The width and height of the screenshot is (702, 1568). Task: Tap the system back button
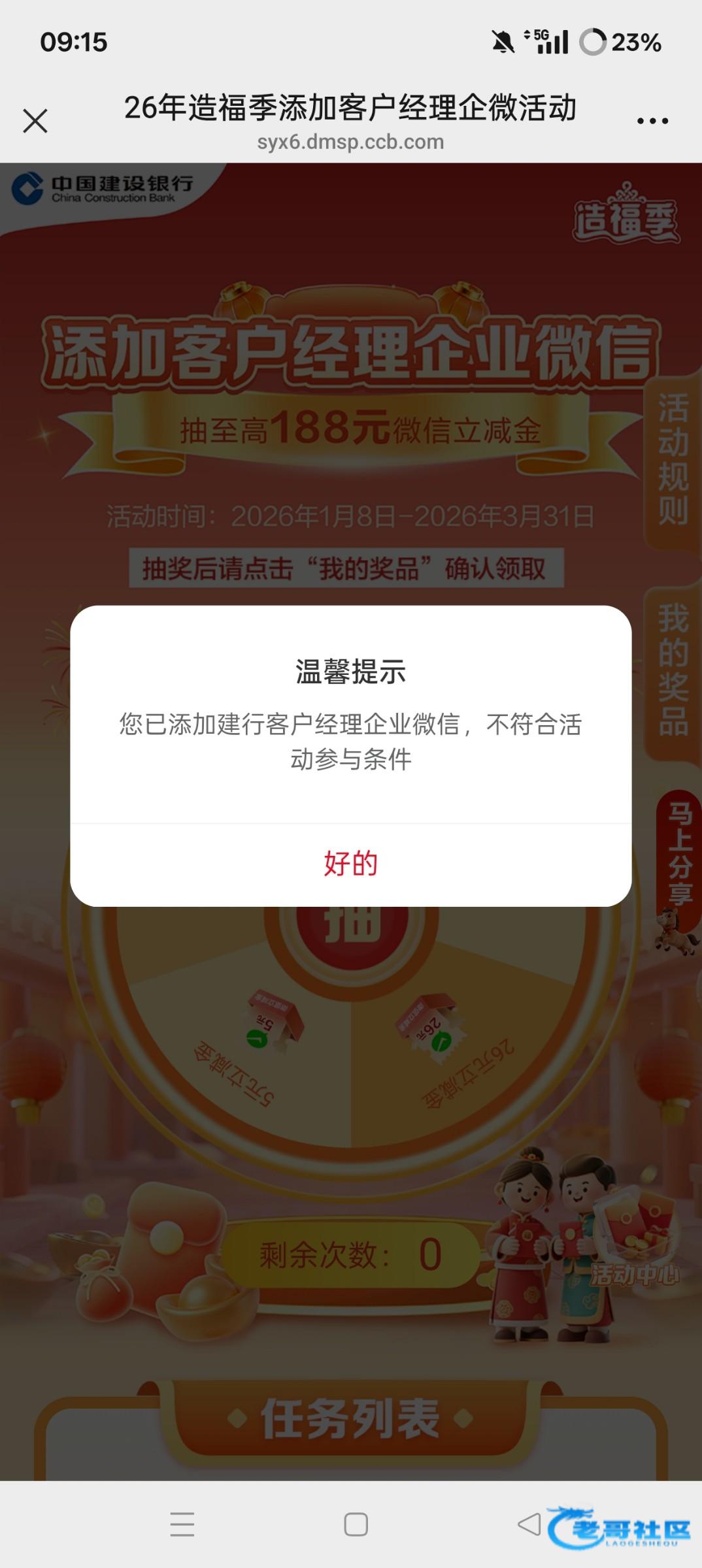(x=529, y=1525)
